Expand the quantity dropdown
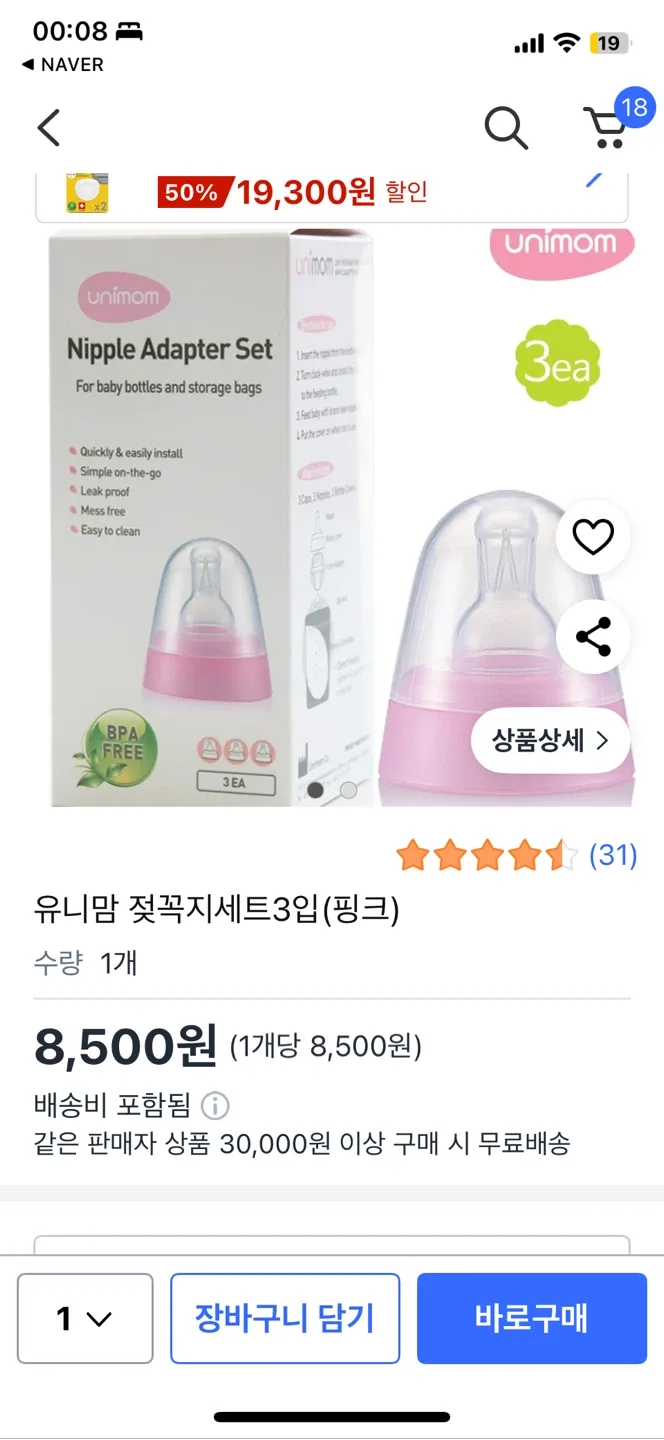664x1440 pixels. click(x=85, y=1318)
